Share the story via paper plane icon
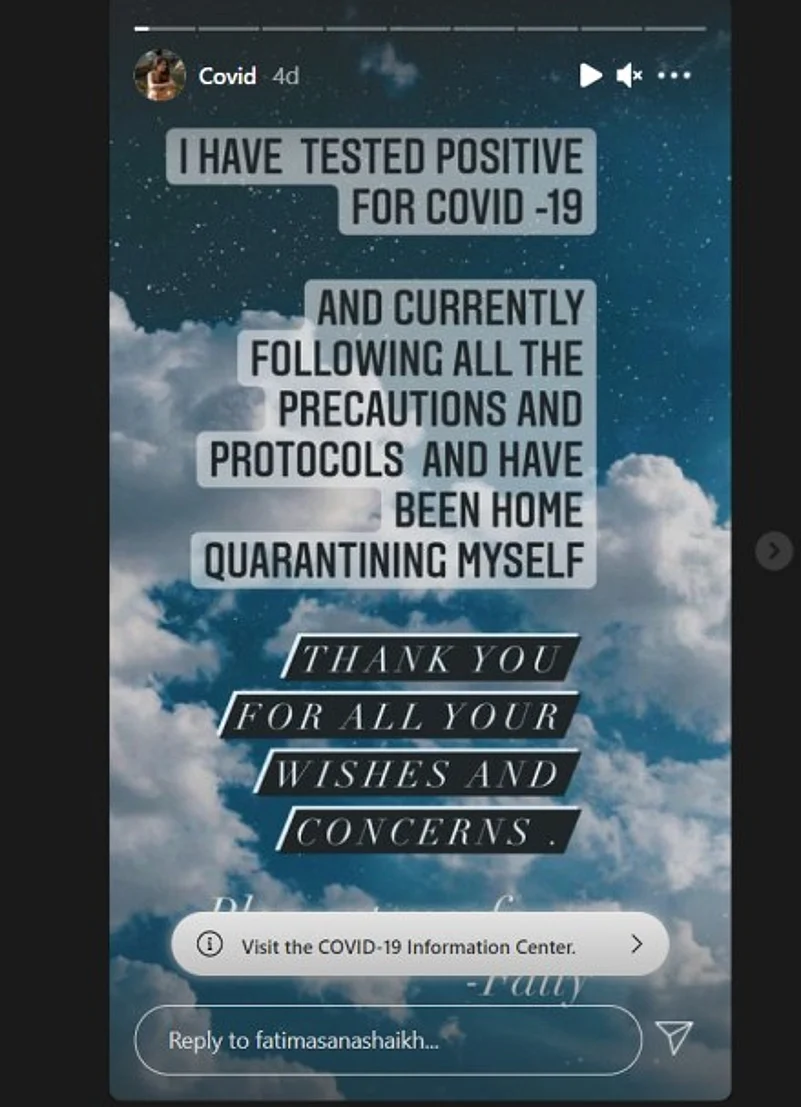 [x=674, y=1038]
